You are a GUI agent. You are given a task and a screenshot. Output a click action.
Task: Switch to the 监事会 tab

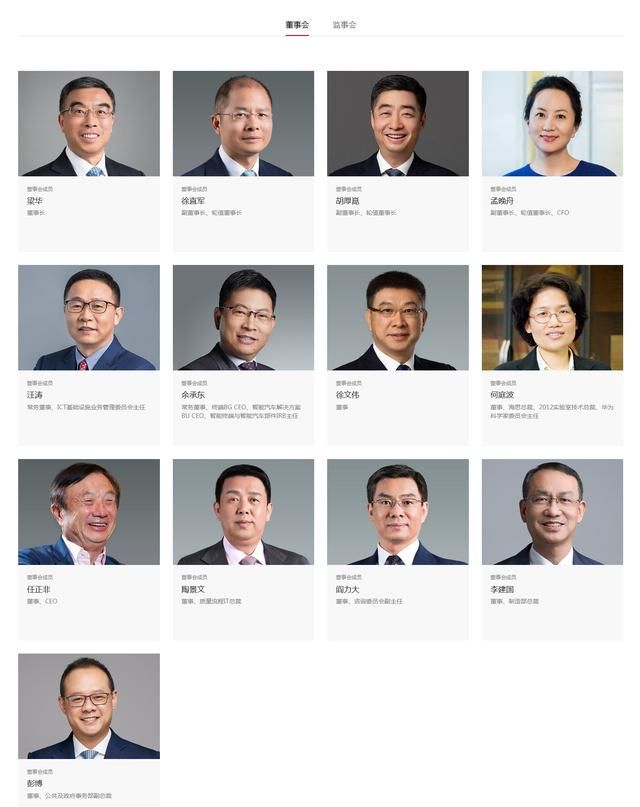tap(344, 24)
